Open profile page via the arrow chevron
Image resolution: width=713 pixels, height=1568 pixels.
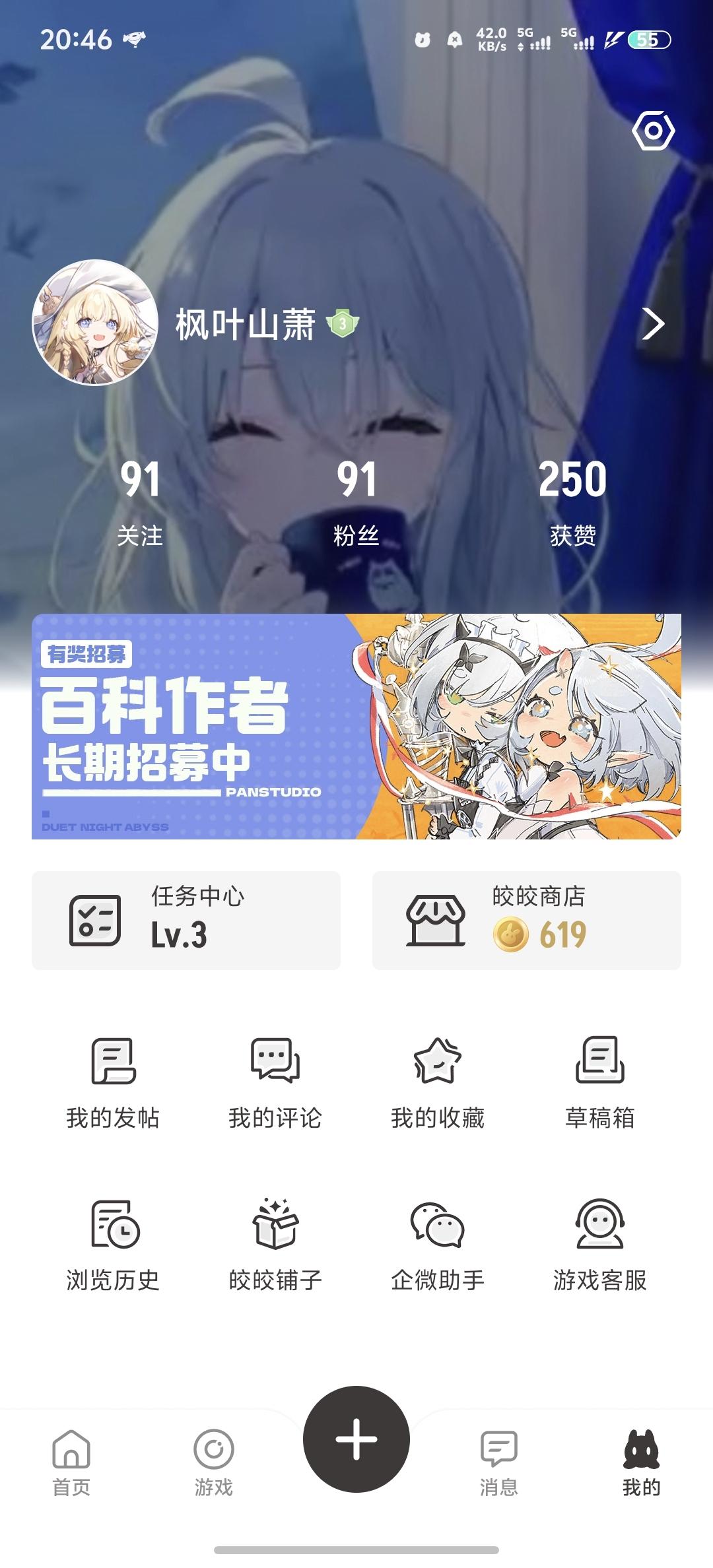click(x=653, y=324)
